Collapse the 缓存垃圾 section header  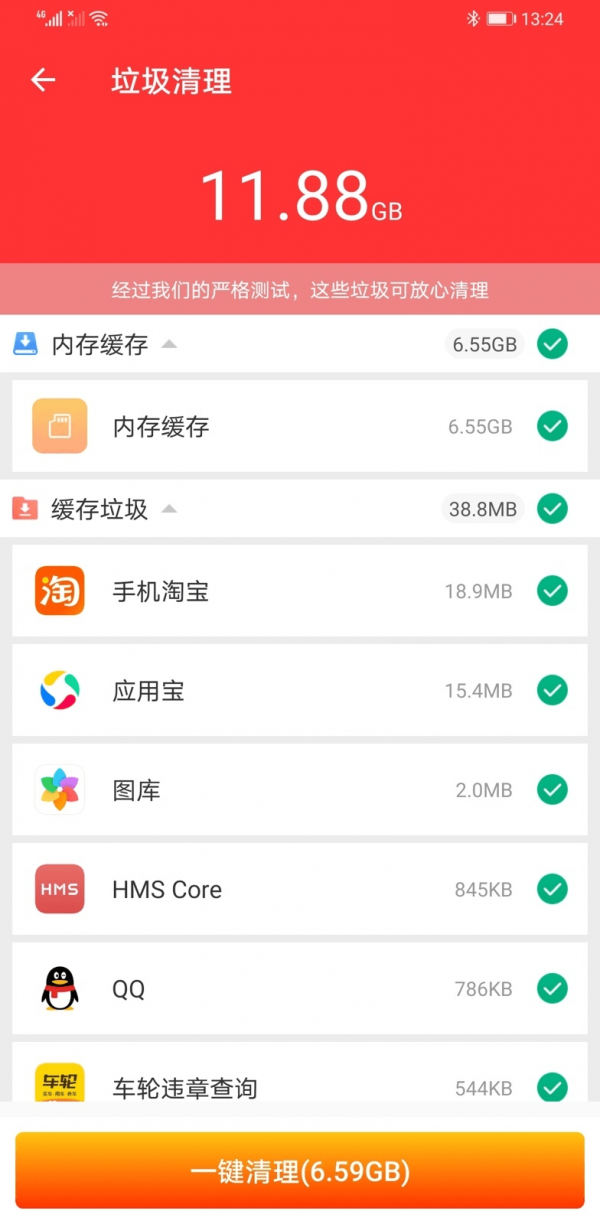click(x=169, y=509)
